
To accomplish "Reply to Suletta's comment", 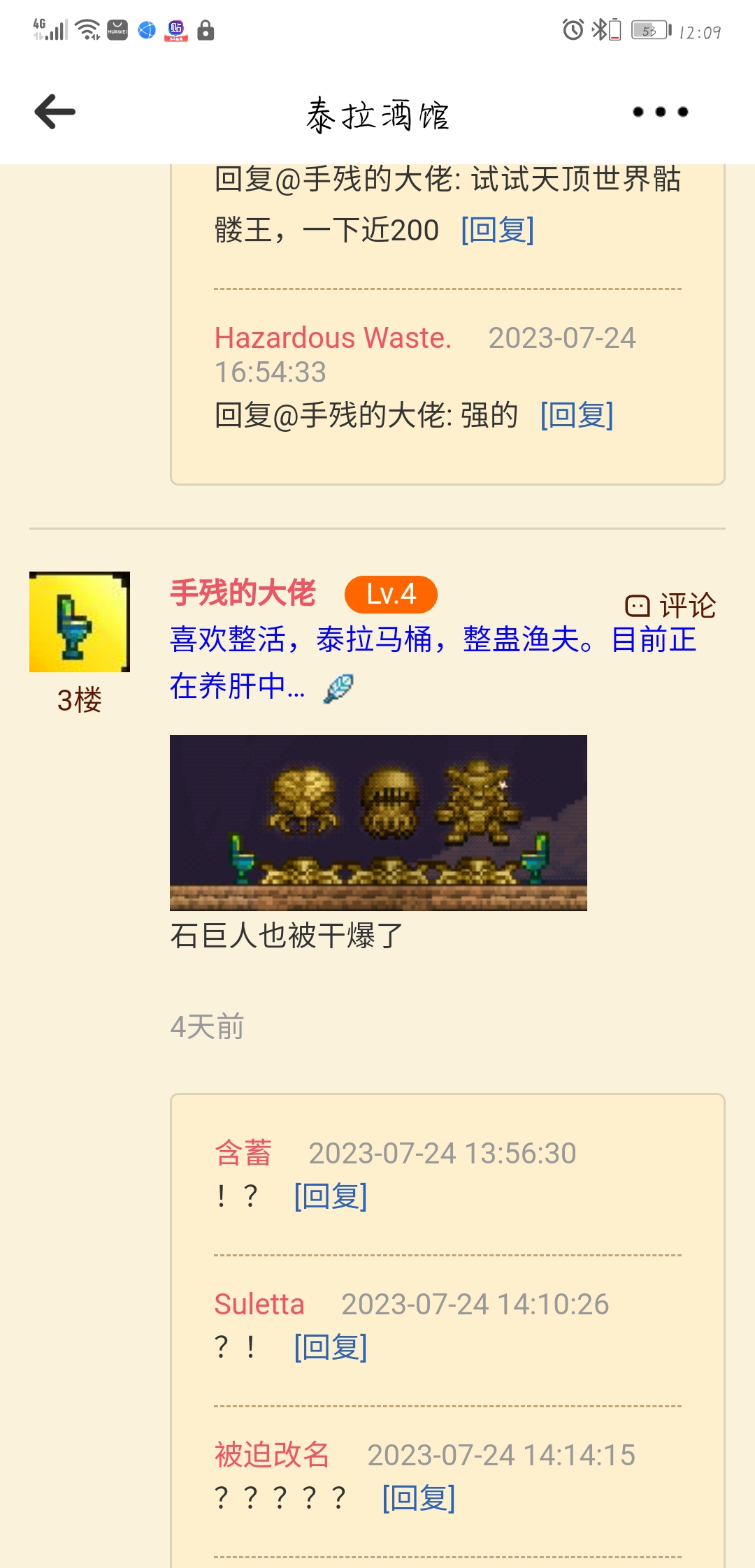I will click(331, 1346).
